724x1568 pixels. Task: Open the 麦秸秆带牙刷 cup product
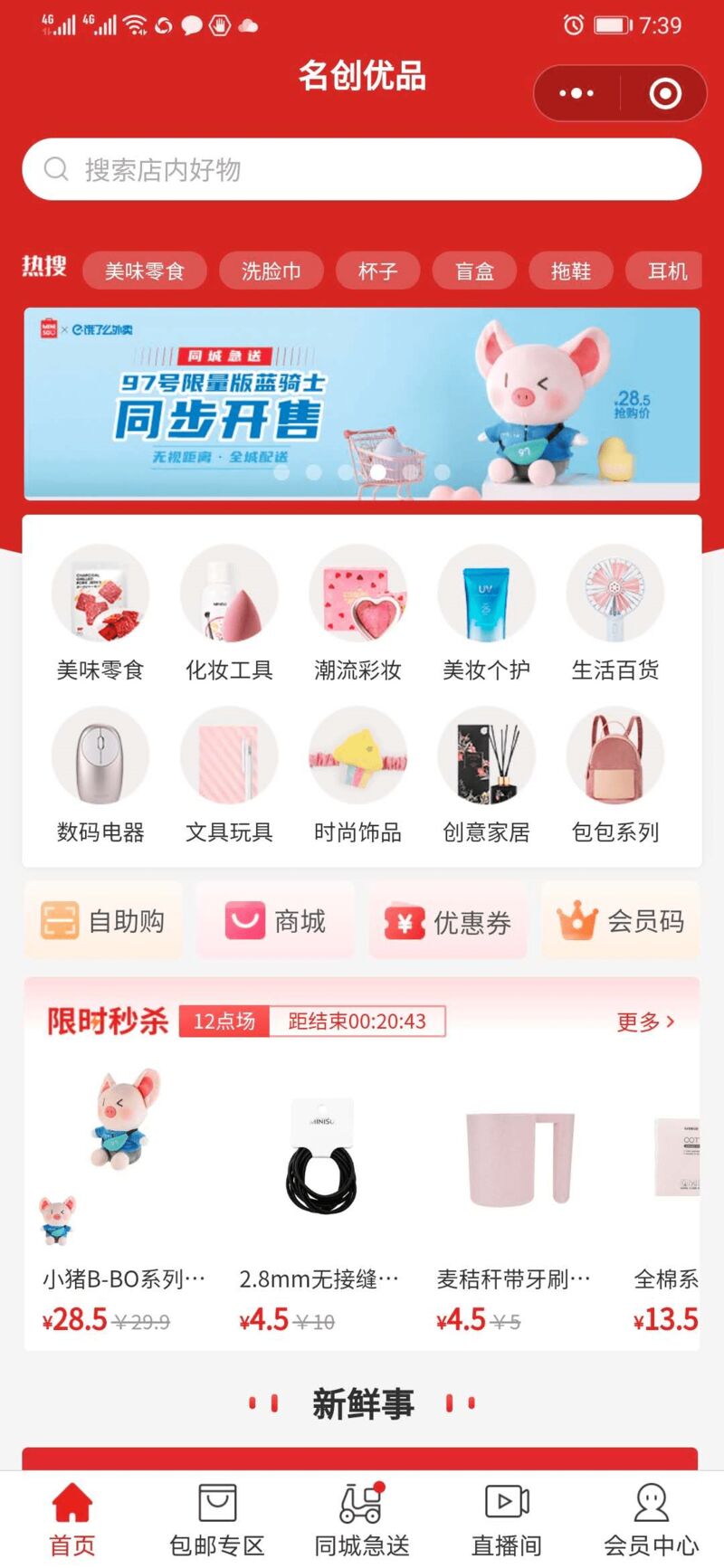[519, 1194]
